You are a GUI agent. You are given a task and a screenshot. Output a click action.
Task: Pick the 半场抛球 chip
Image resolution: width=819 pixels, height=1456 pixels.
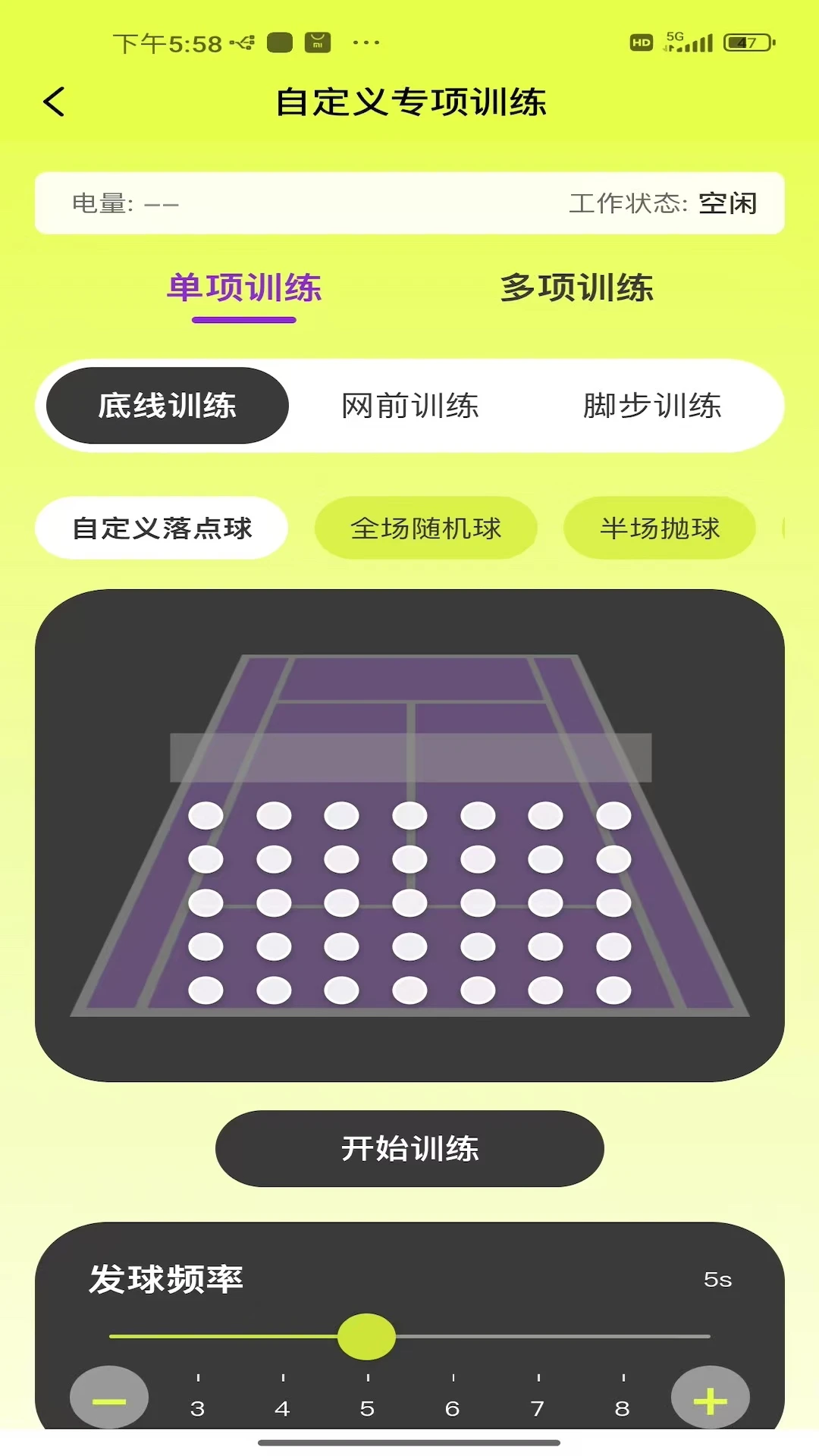660,528
